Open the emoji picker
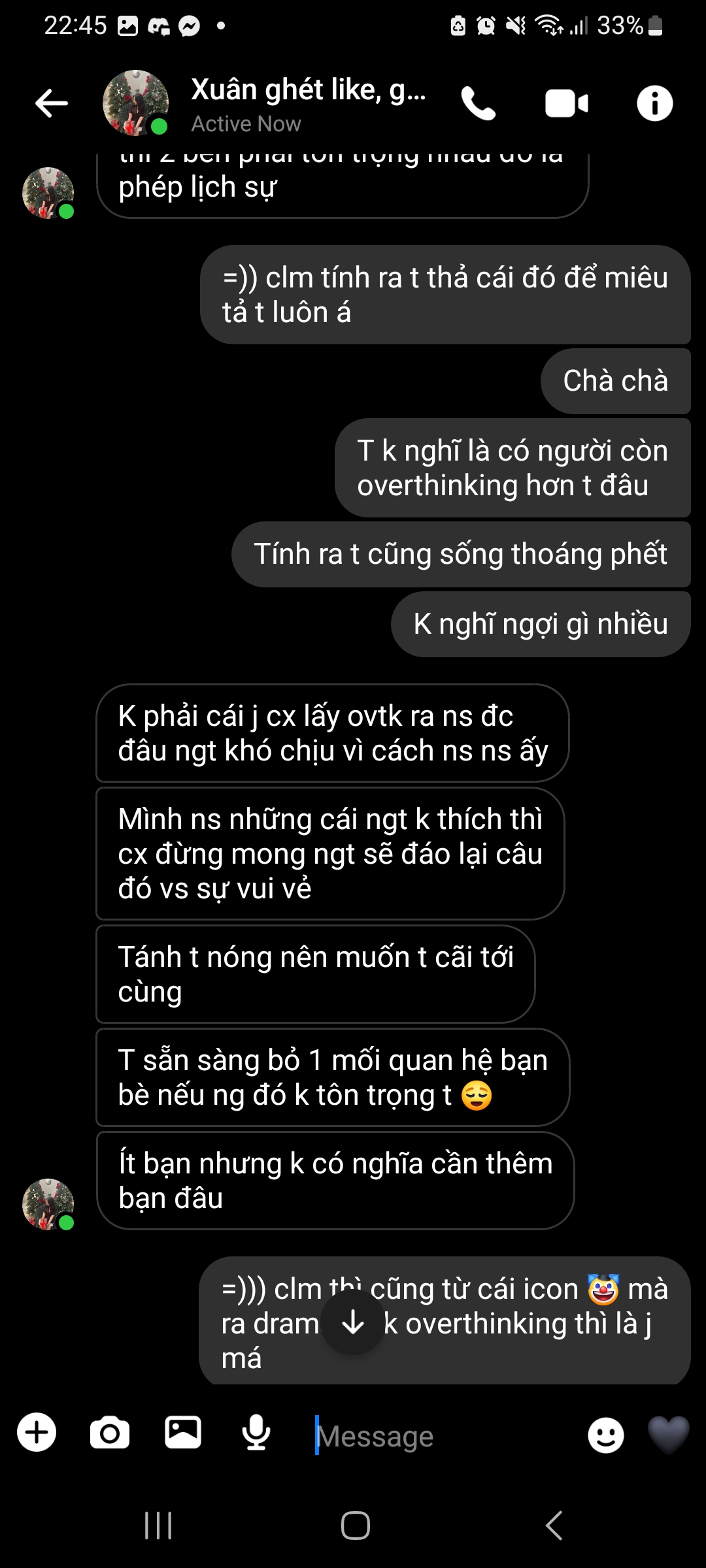The image size is (706, 1568). (606, 1435)
